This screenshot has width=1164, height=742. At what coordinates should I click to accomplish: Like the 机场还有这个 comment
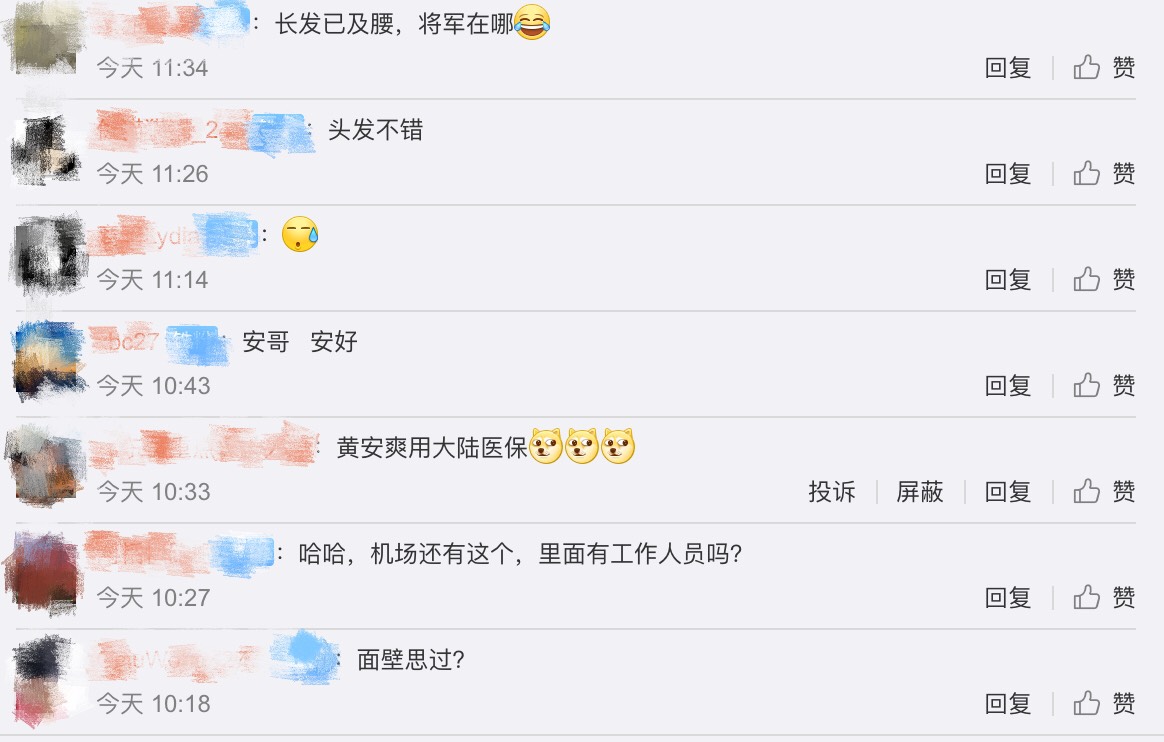(1105, 598)
